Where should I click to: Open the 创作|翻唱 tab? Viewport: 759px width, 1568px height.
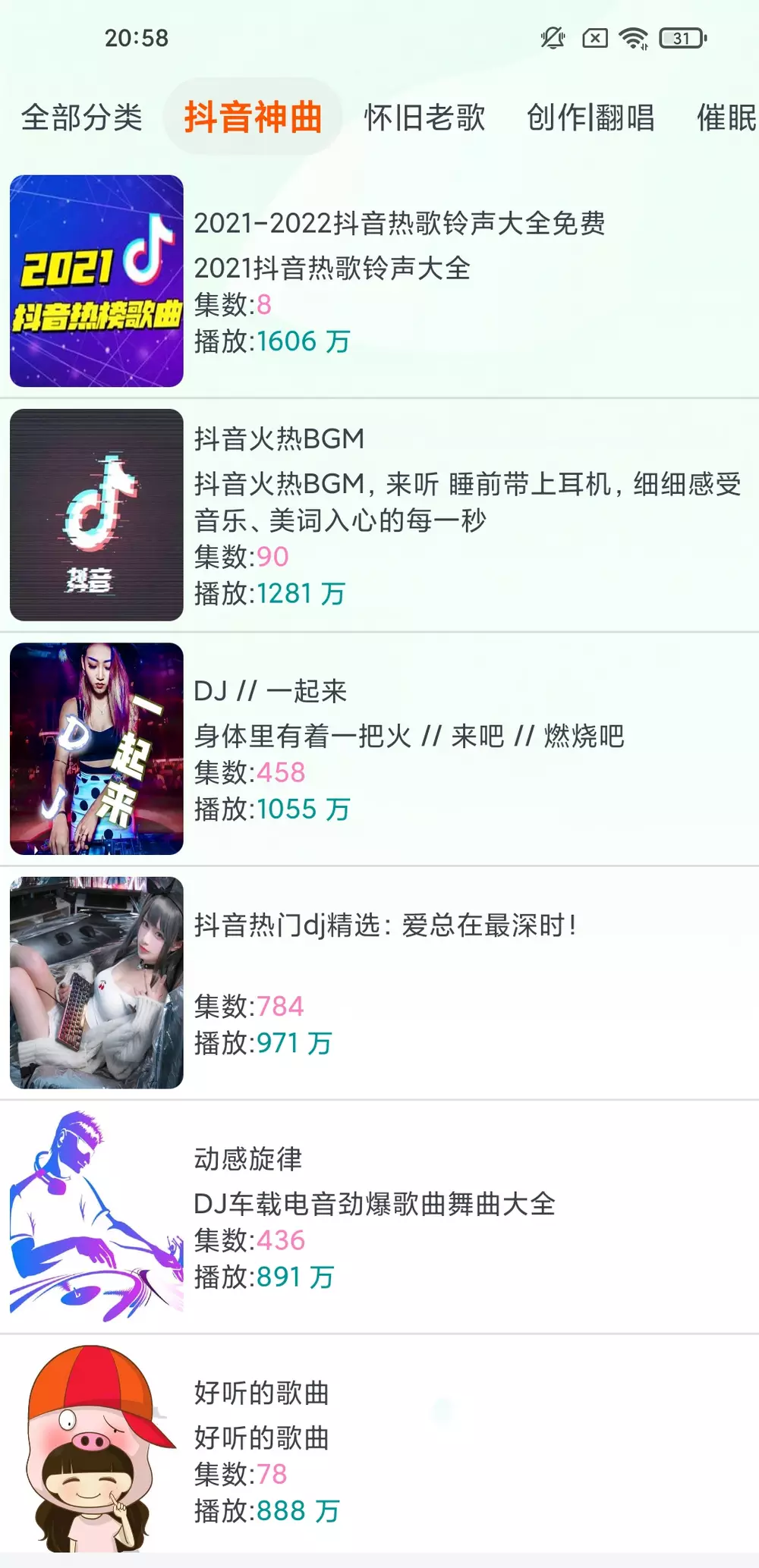tap(591, 119)
